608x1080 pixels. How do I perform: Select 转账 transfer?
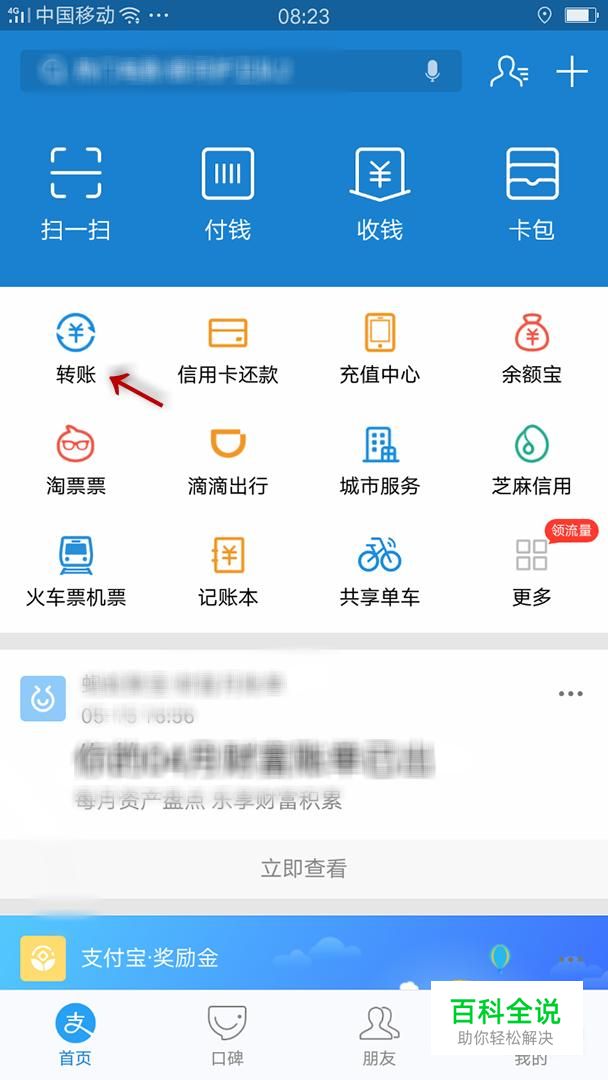click(x=76, y=349)
